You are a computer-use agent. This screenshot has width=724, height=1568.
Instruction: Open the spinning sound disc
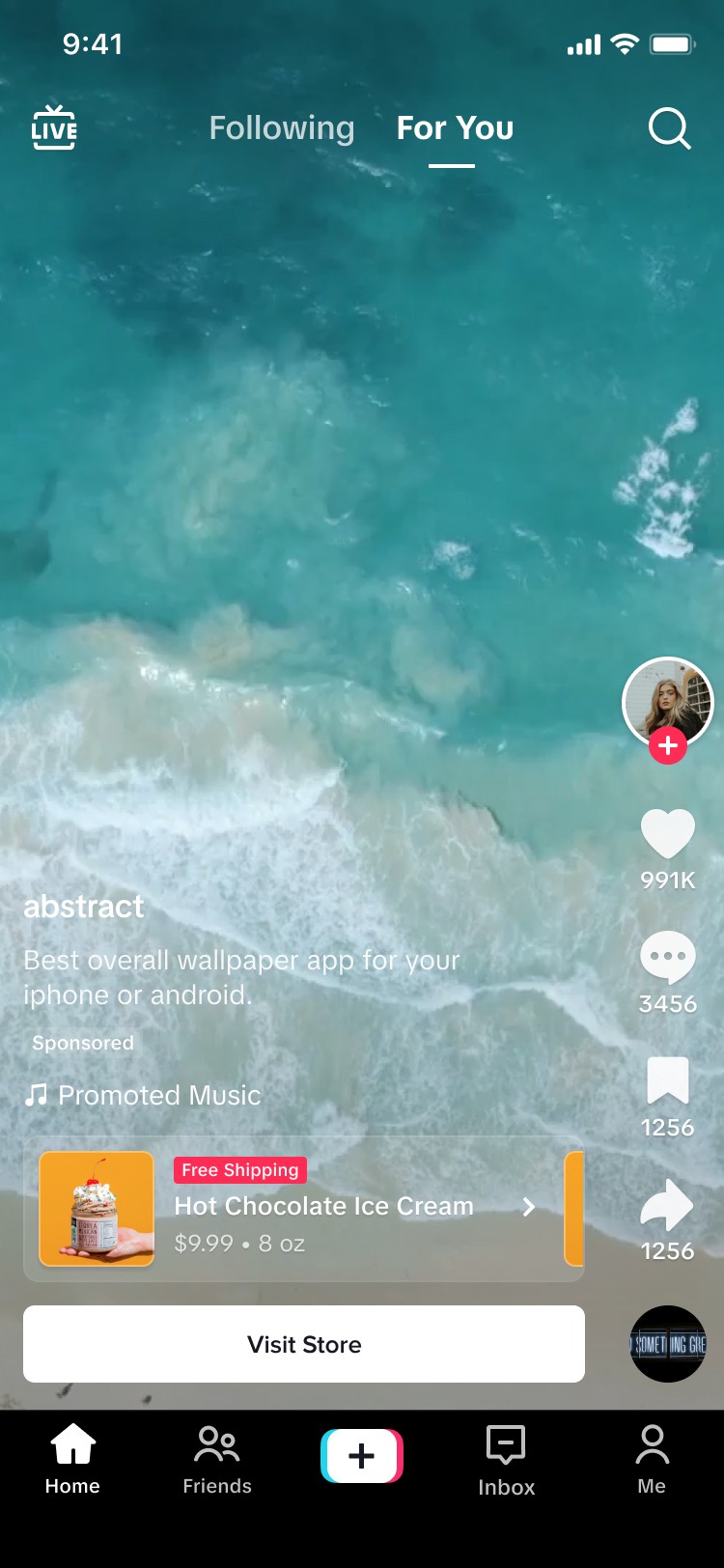pos(668,1344)
